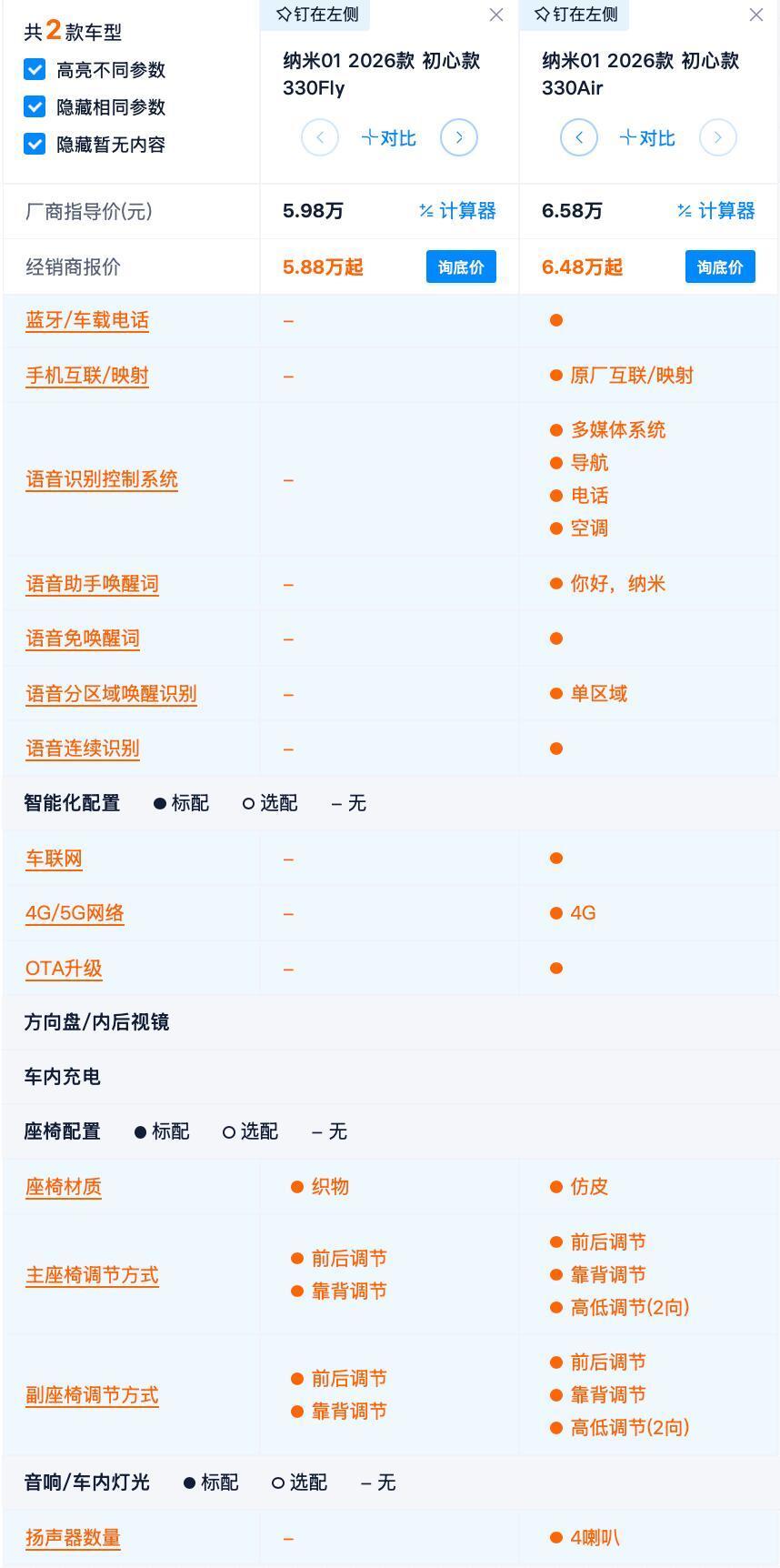Click the right arrow next to 330Fly compare

coord(459,137)
